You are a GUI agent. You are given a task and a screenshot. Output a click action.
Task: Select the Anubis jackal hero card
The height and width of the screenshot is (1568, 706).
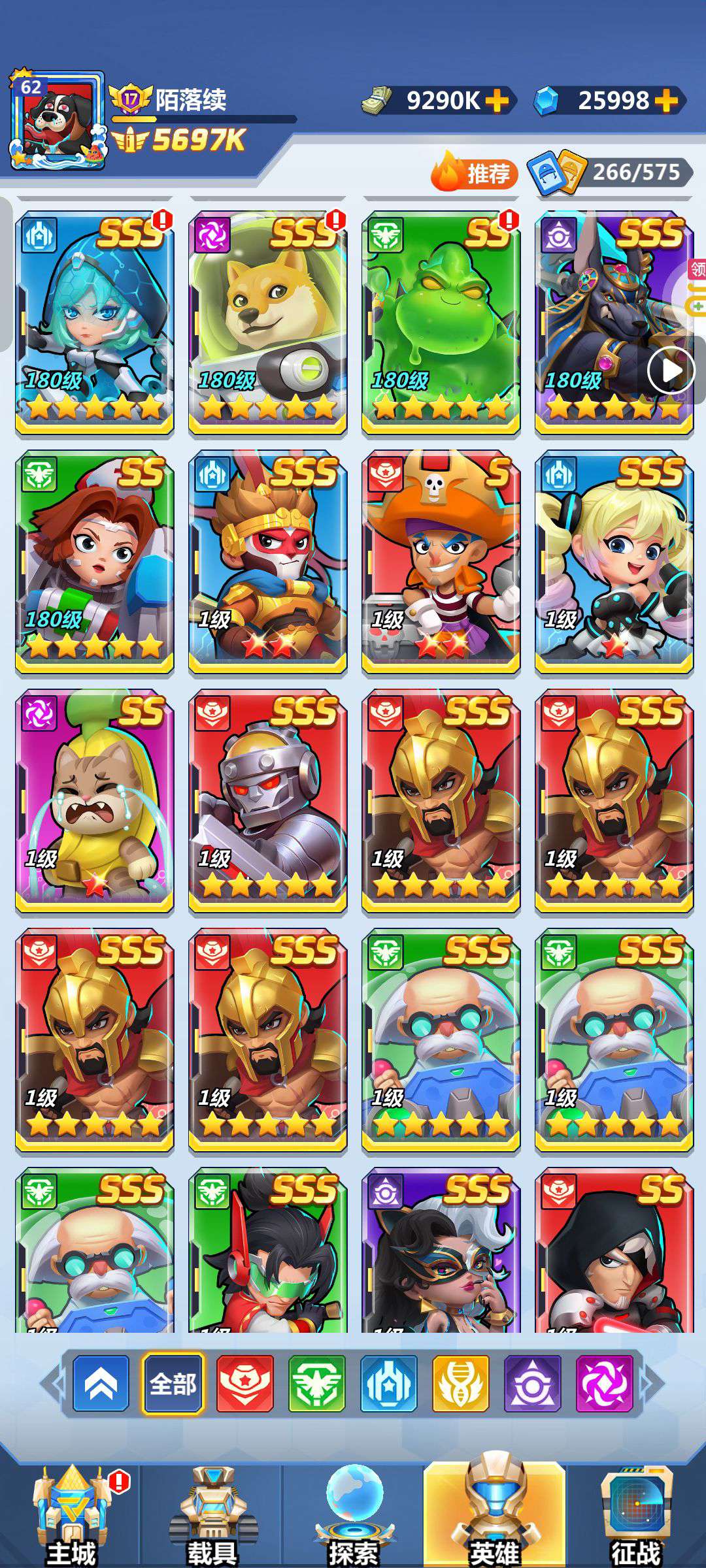(614, 323)
